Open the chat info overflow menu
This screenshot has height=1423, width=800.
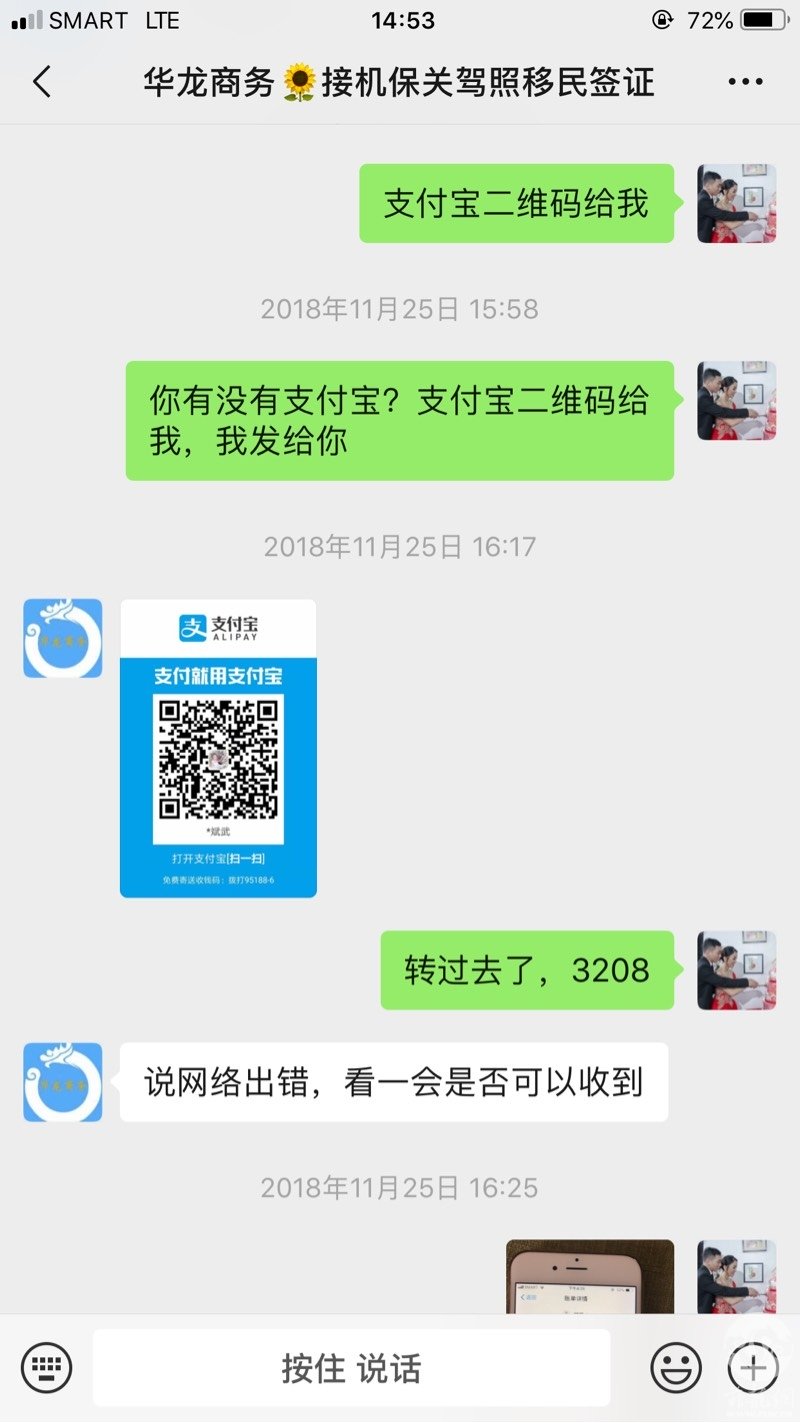[x=745, y=82]
